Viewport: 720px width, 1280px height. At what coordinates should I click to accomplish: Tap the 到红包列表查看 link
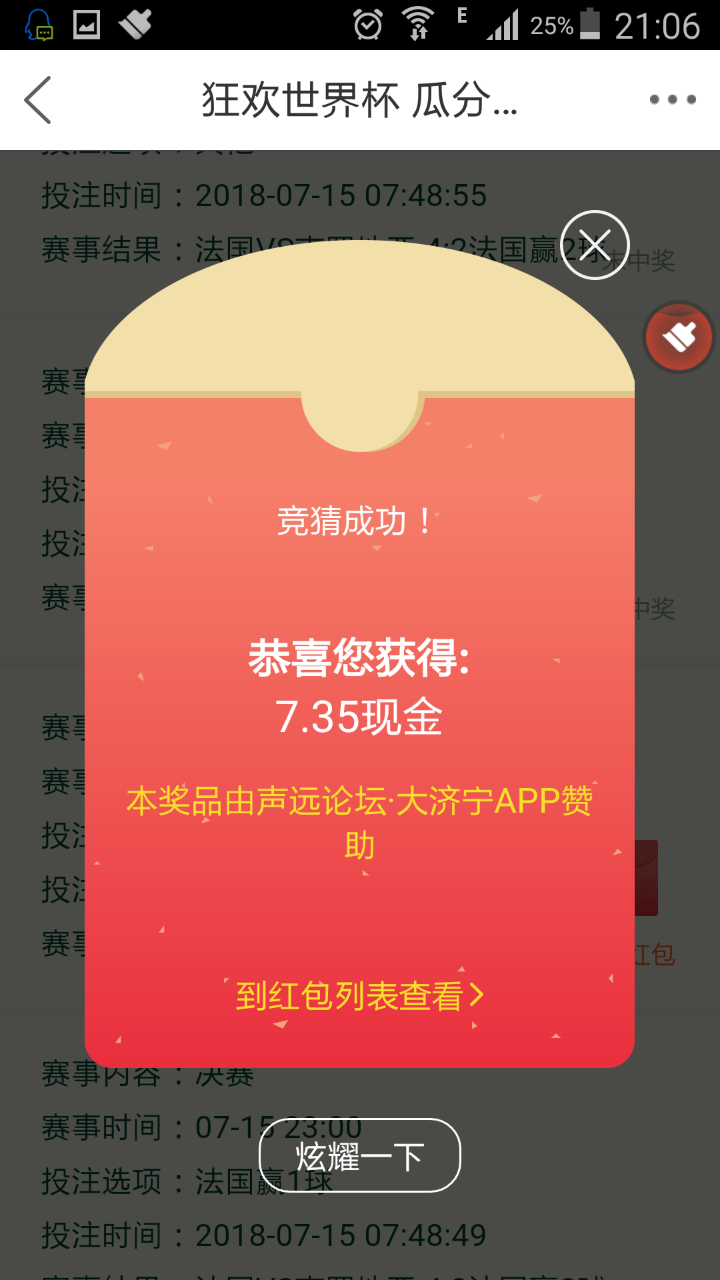[x=359, y=995]
